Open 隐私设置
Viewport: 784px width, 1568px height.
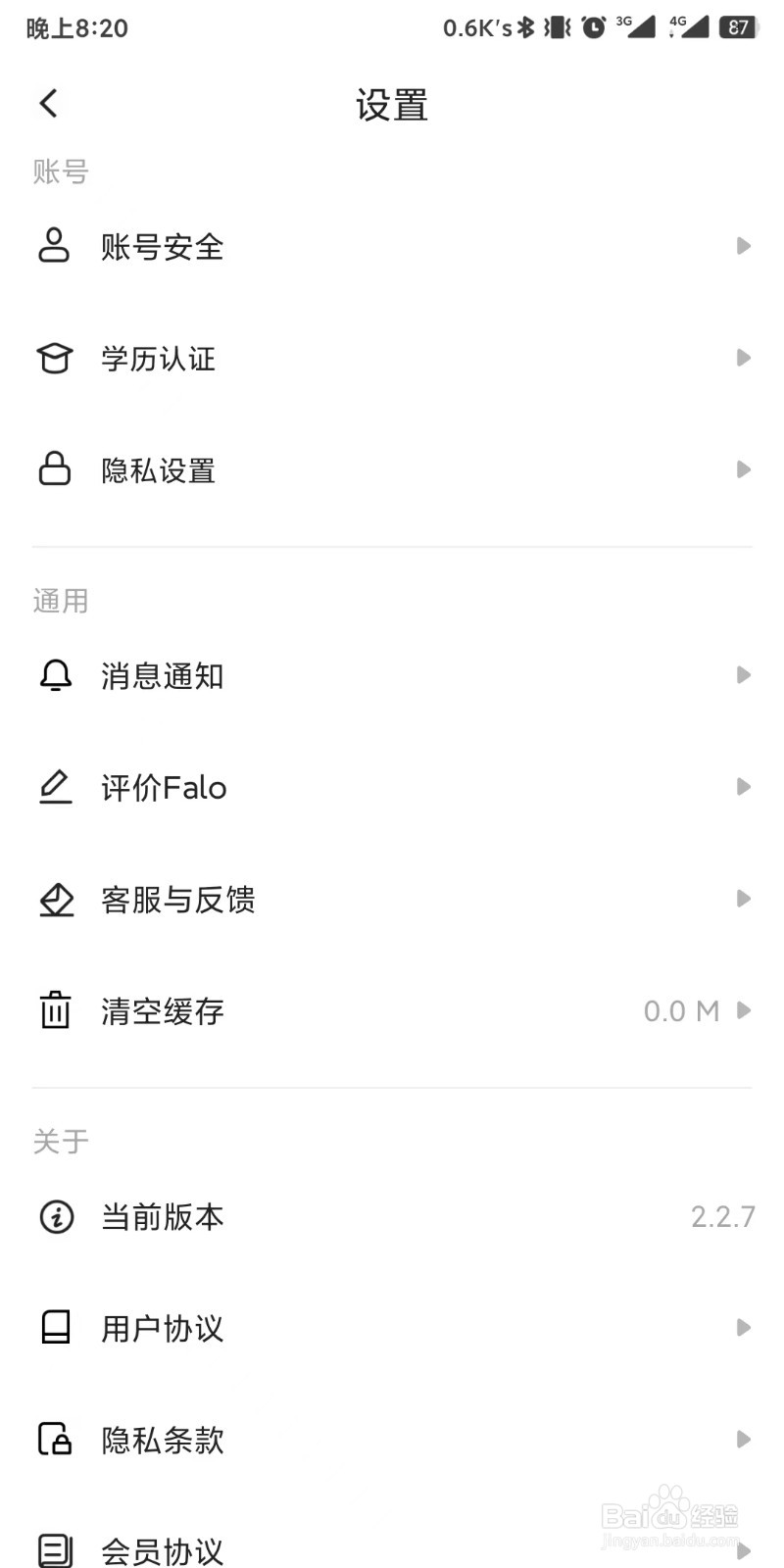coord(392,469)
